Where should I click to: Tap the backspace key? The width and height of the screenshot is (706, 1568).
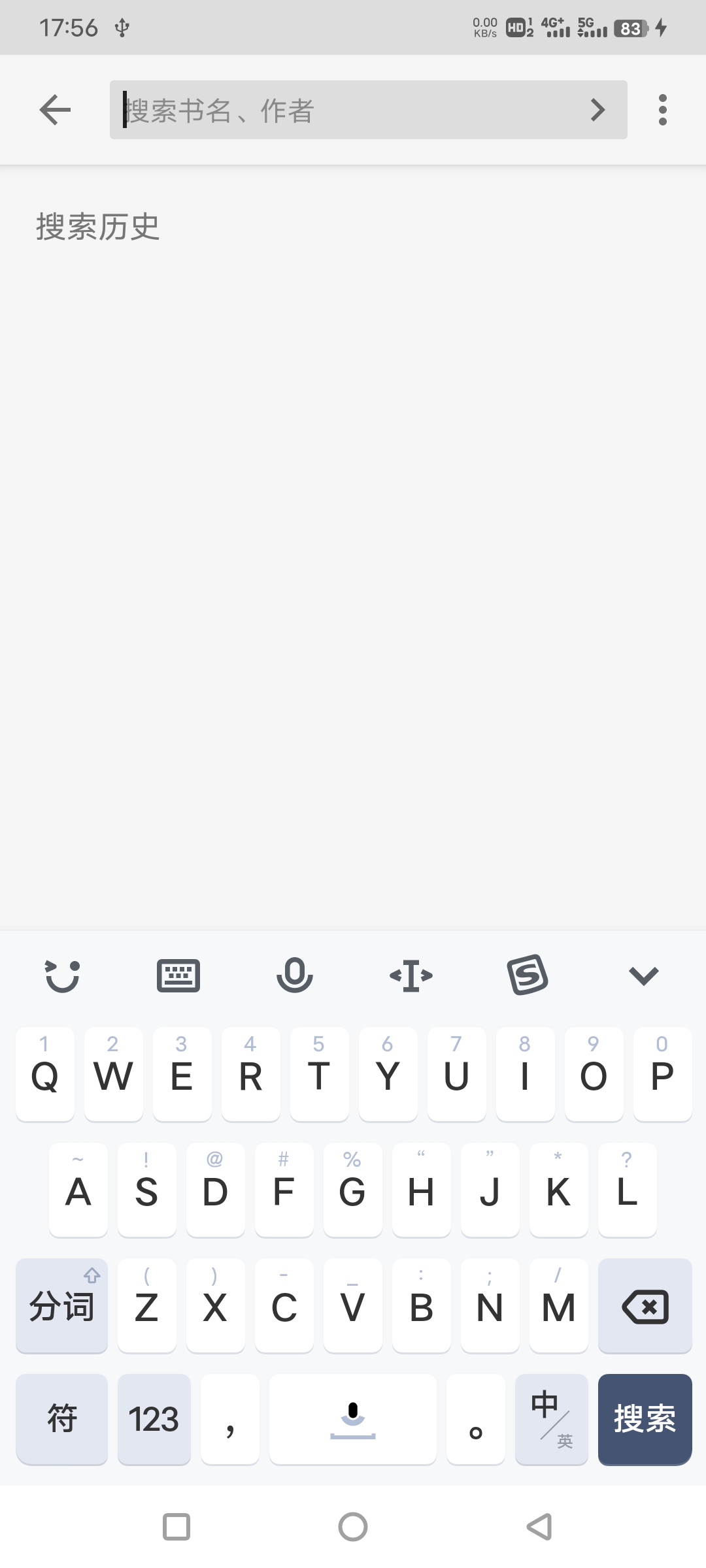pos(645,1306)
